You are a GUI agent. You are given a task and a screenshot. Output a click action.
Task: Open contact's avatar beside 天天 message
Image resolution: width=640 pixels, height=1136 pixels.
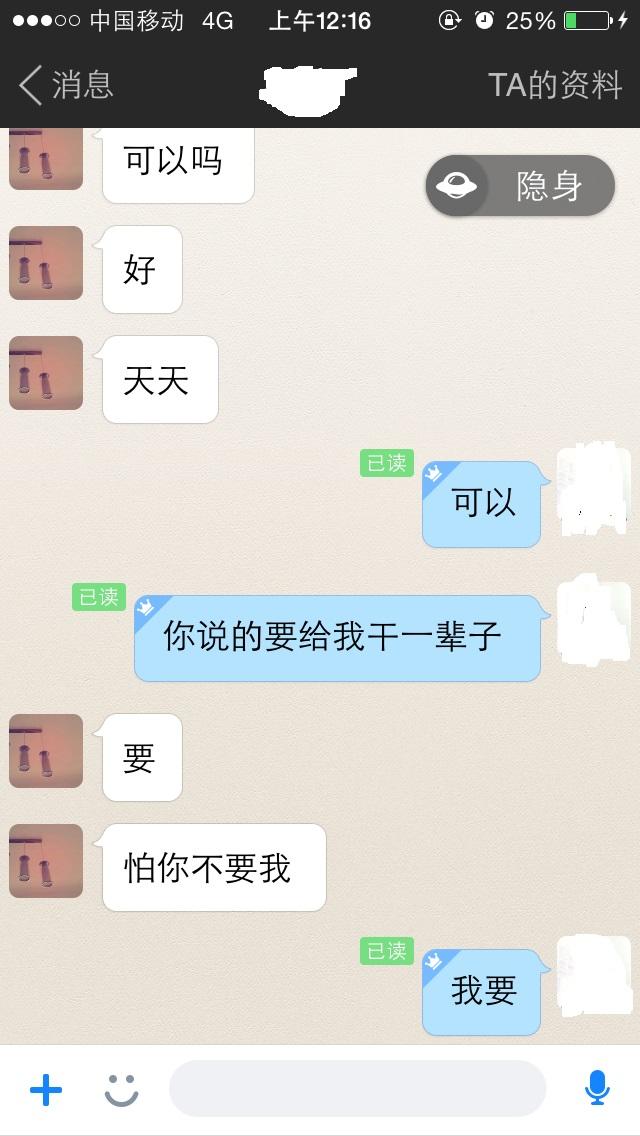[x=46, y=373]
